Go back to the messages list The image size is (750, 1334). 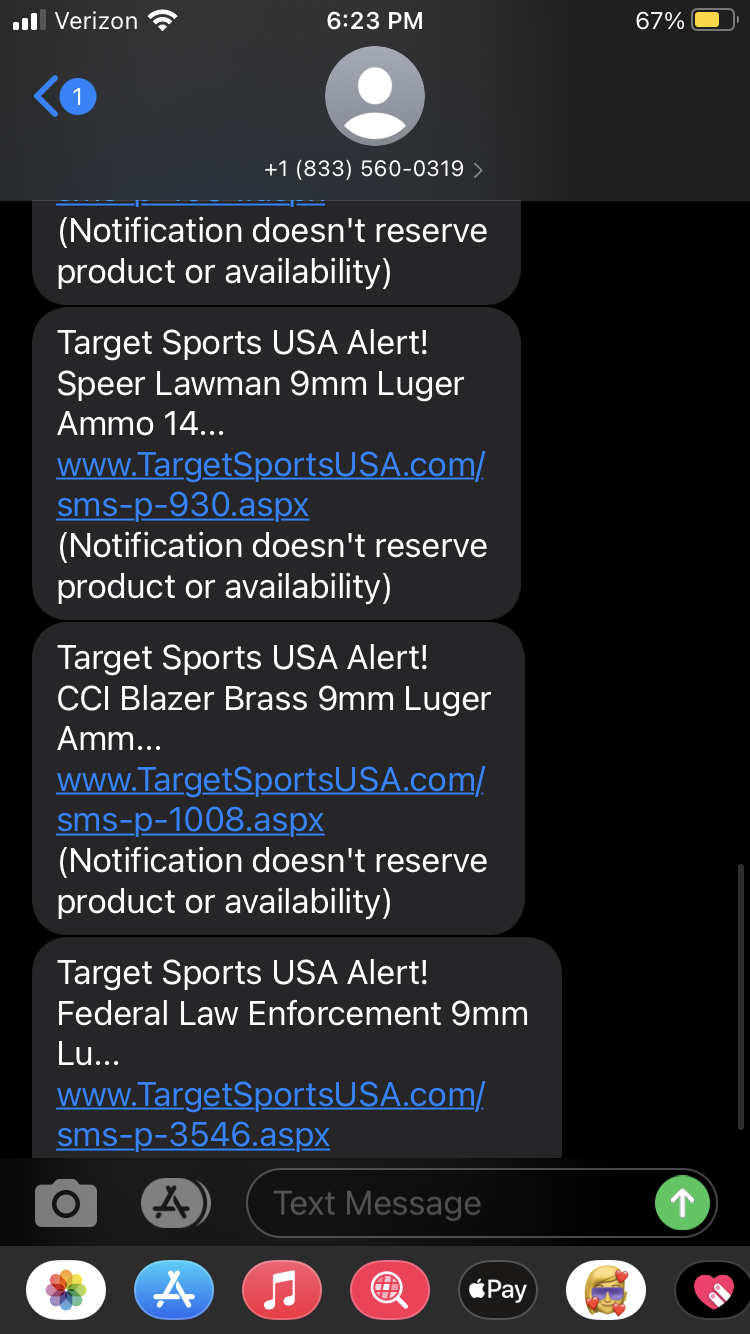[x=64, y=97]
